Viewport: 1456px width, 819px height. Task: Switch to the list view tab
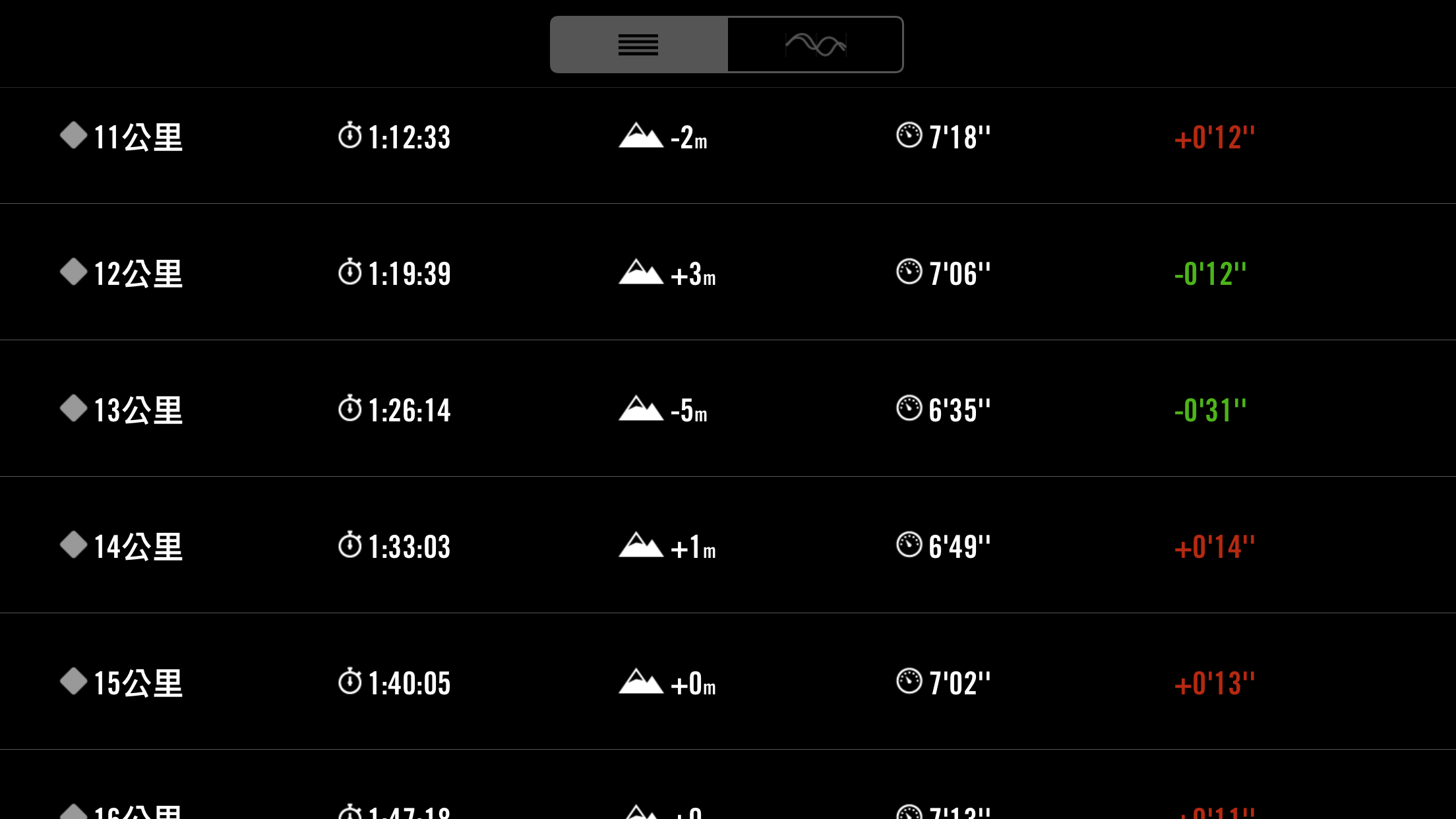coord(638,45)
